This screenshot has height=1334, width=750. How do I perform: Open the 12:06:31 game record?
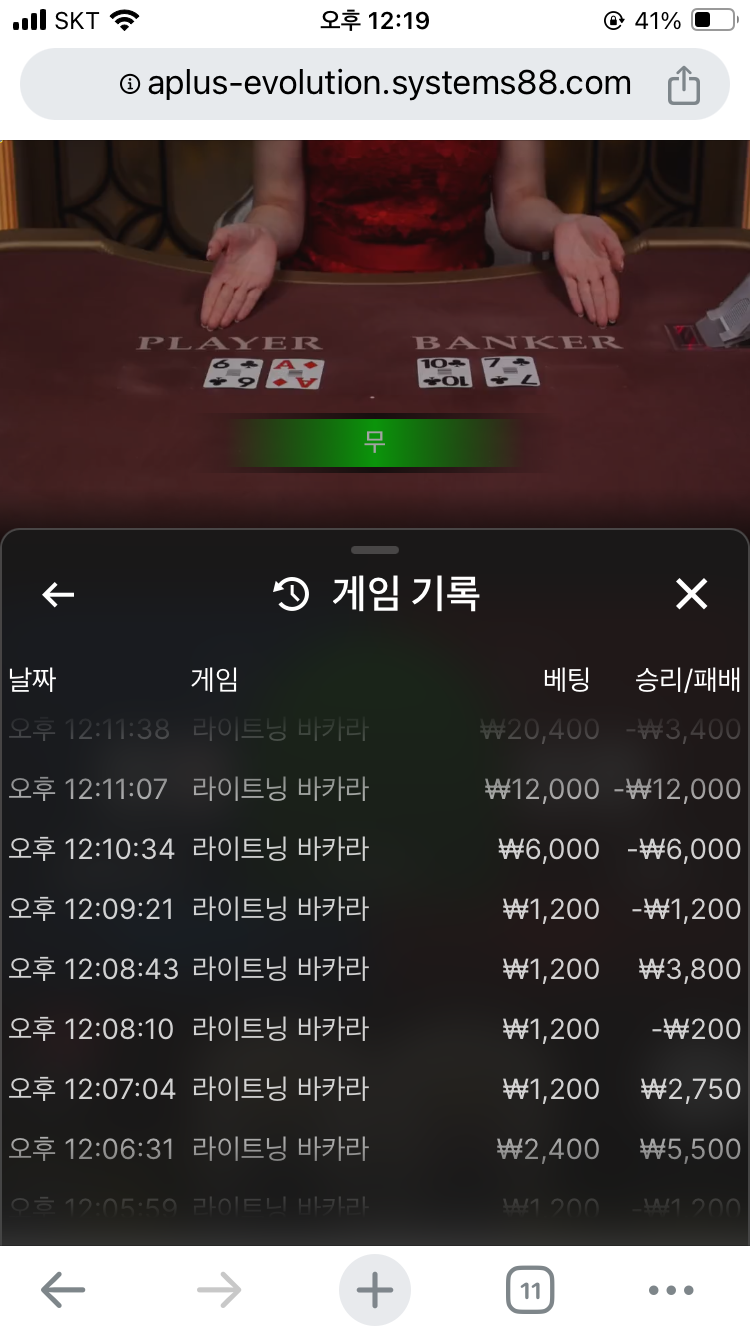[x=375, y=1149]
